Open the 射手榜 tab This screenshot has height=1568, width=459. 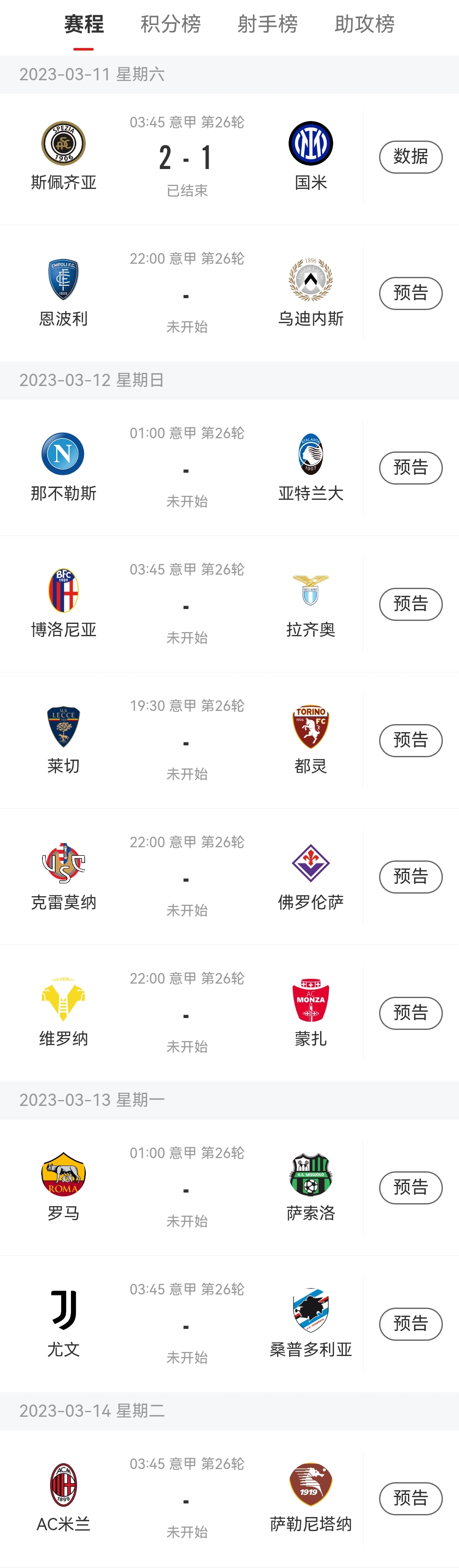click(267, 24)
